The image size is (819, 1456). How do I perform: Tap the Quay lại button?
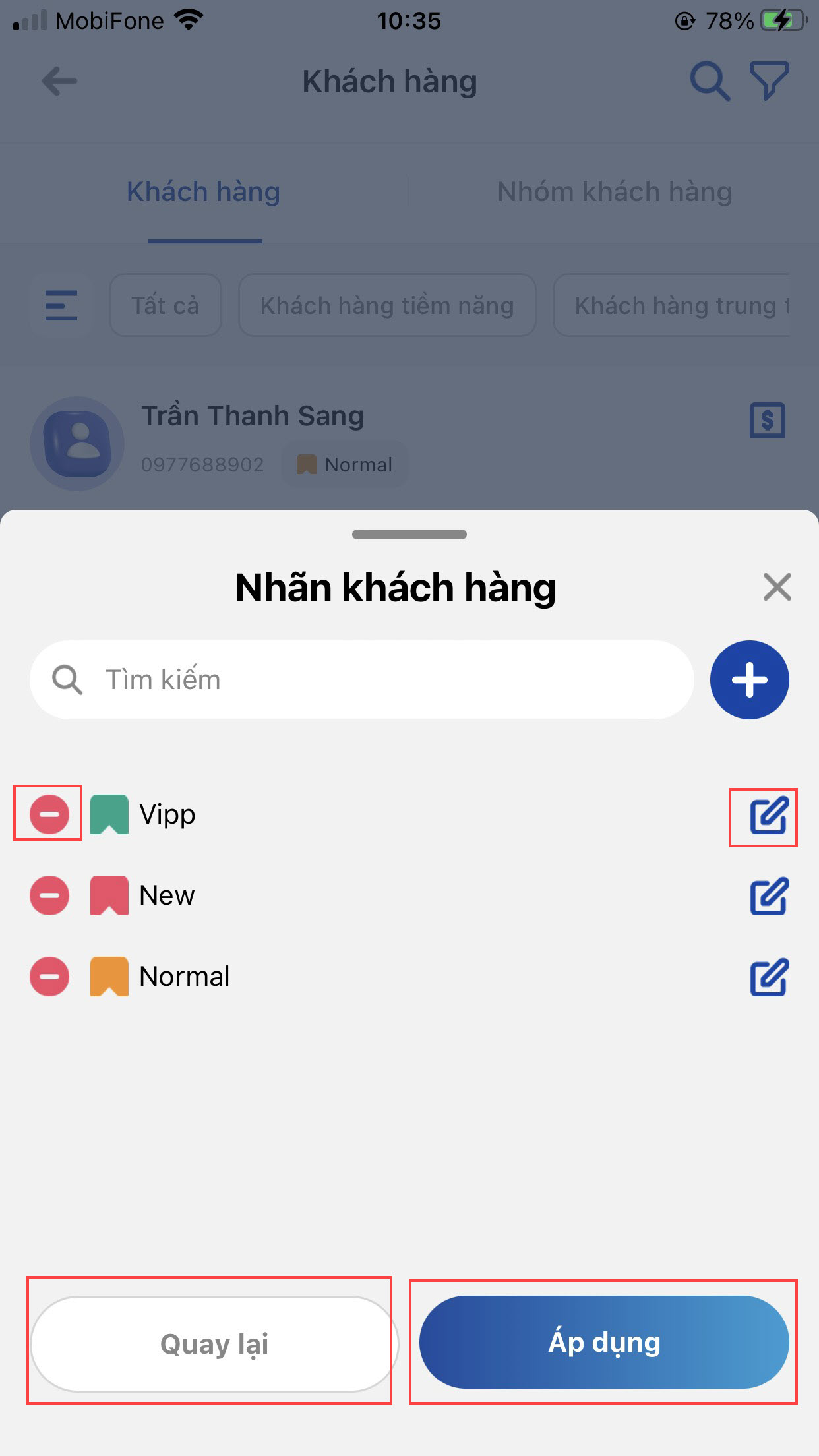pyautogui.click(x=214, y=1344)
